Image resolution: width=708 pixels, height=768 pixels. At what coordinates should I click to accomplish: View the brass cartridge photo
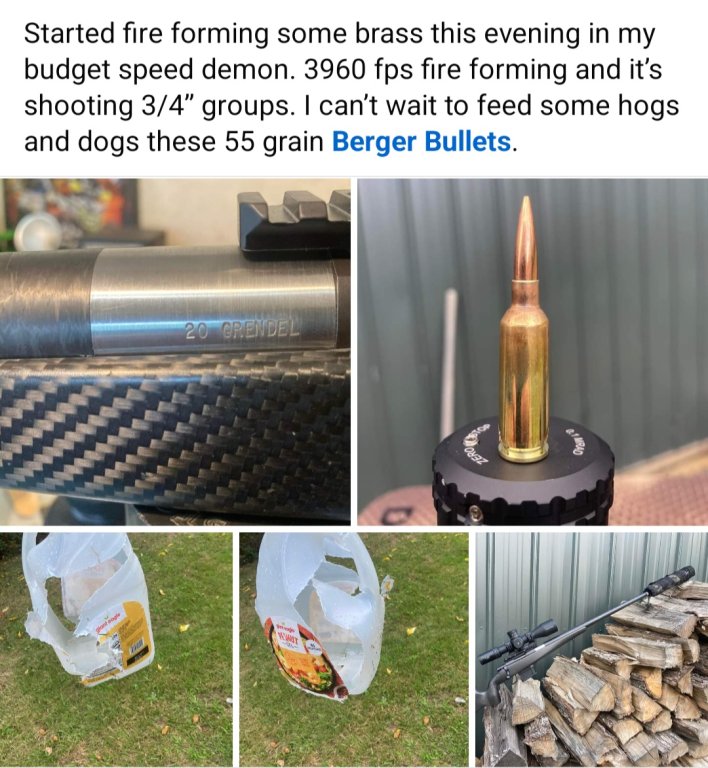click(532, 351)
